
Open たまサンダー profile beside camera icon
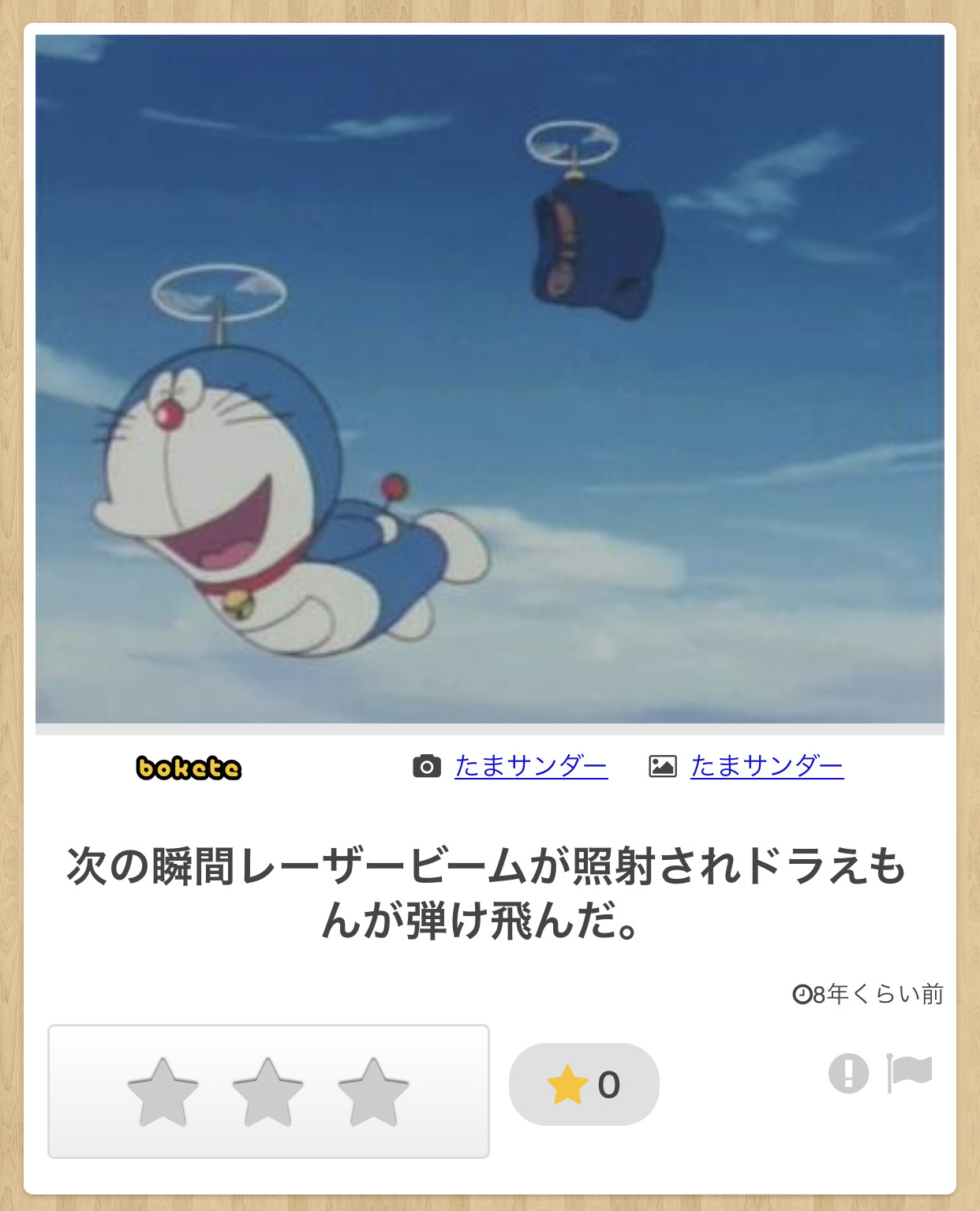coord(531,766)
